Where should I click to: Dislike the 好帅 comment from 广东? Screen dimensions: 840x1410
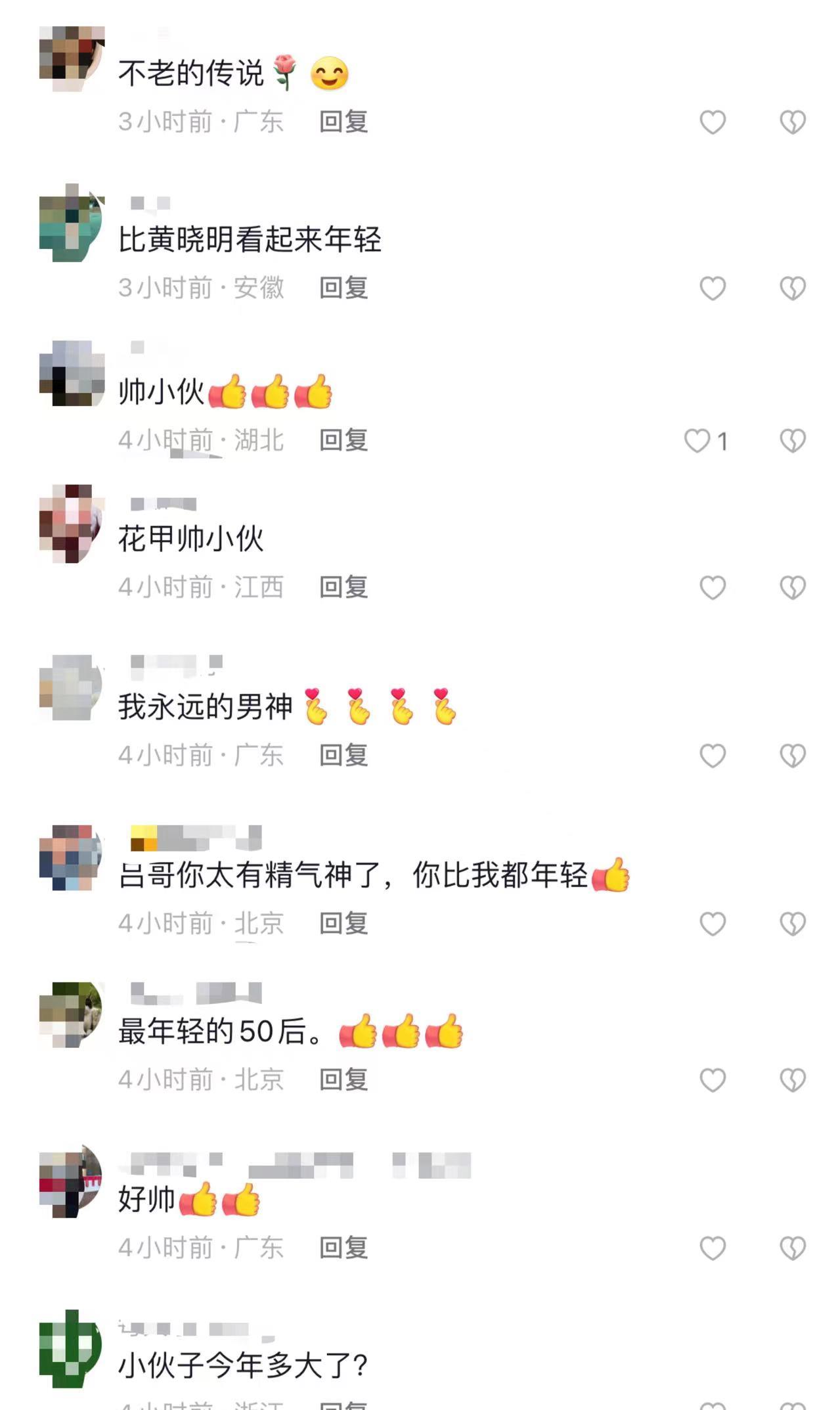[x=792, y=1248]
